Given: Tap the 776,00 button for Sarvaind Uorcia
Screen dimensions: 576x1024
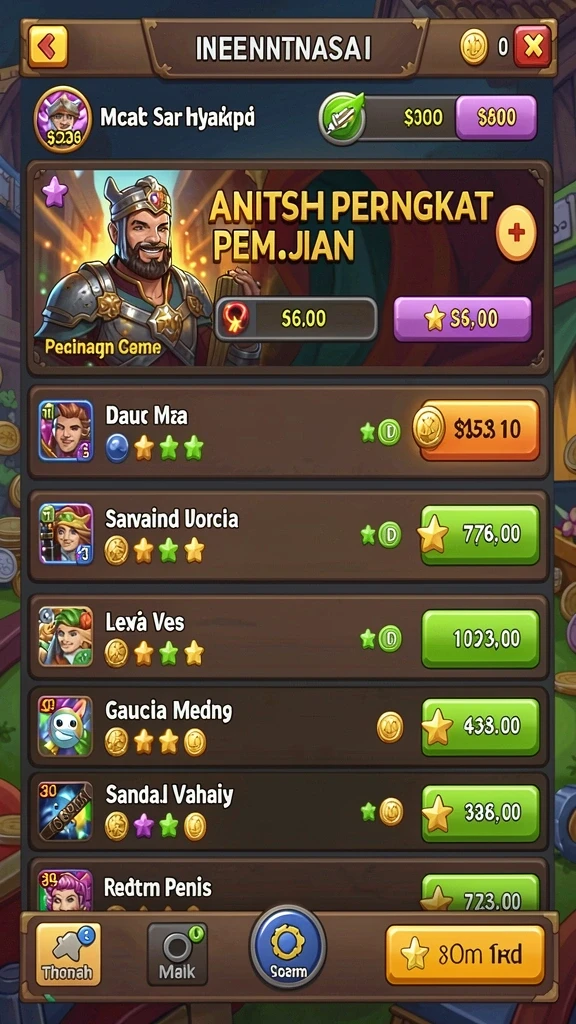Looking at the screenshot, I should click(480, 535).
